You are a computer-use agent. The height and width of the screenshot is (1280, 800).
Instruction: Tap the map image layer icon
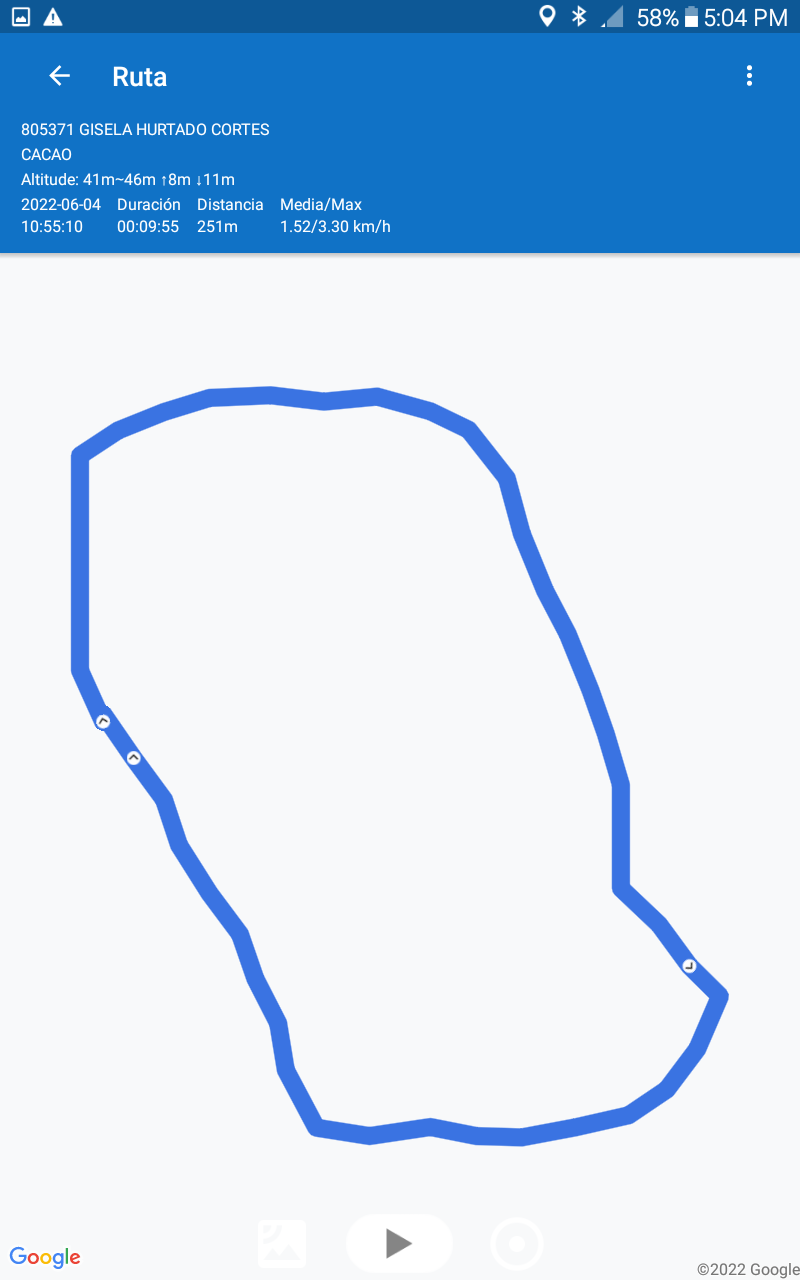click(x=282, y=1243)
